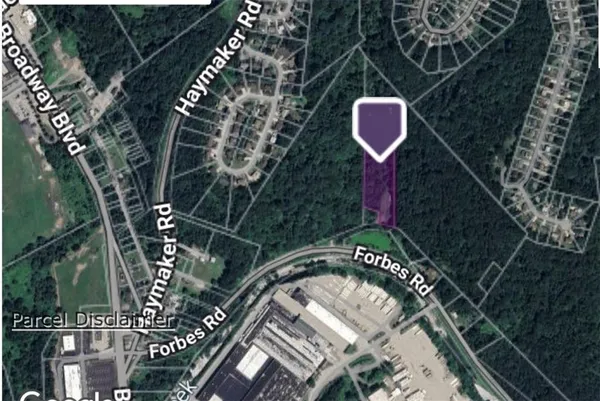Tap the purple parcel marker pin
Image resolution: width=600 pixels, height=401 pixels.
[379, 127]
